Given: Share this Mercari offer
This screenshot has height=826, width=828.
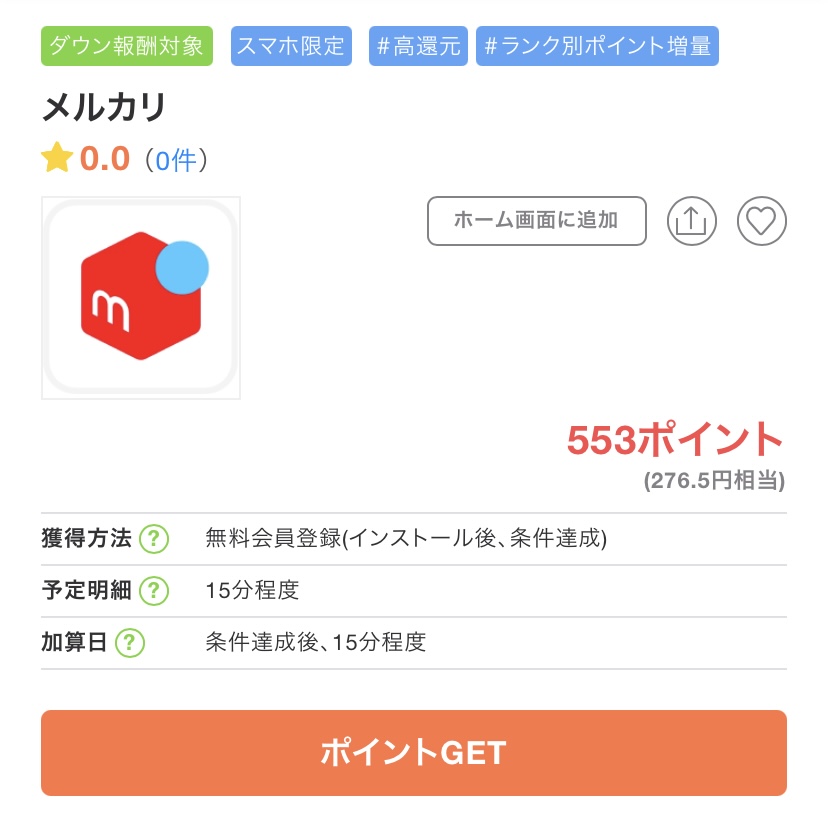Looking at the screenshot, I should [690, 221].
